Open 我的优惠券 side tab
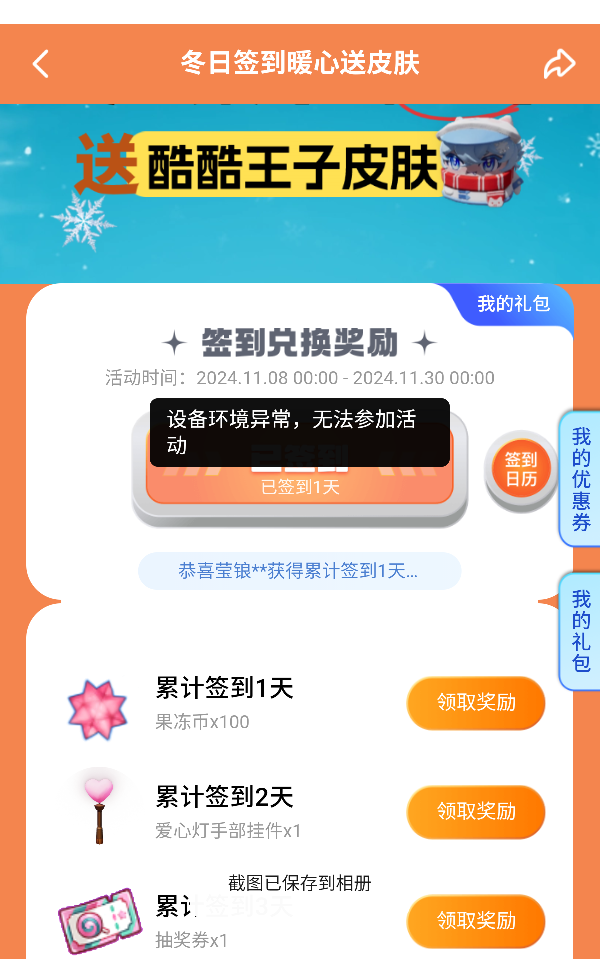The height and width of the screenshot is (960, 600). click(x=581, y=479)
